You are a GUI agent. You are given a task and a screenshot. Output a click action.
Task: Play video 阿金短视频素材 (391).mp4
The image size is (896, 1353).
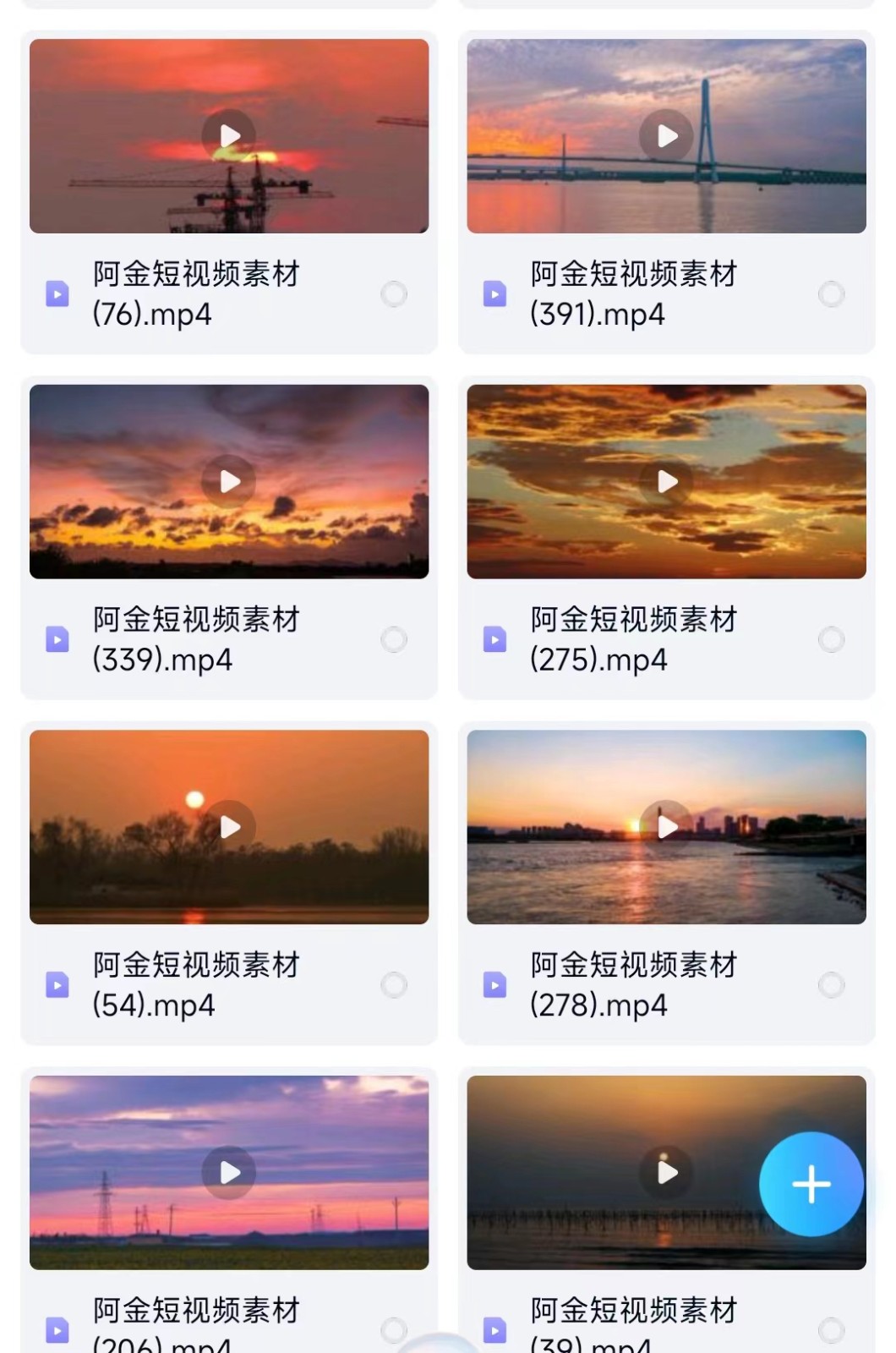coord(667,135)
